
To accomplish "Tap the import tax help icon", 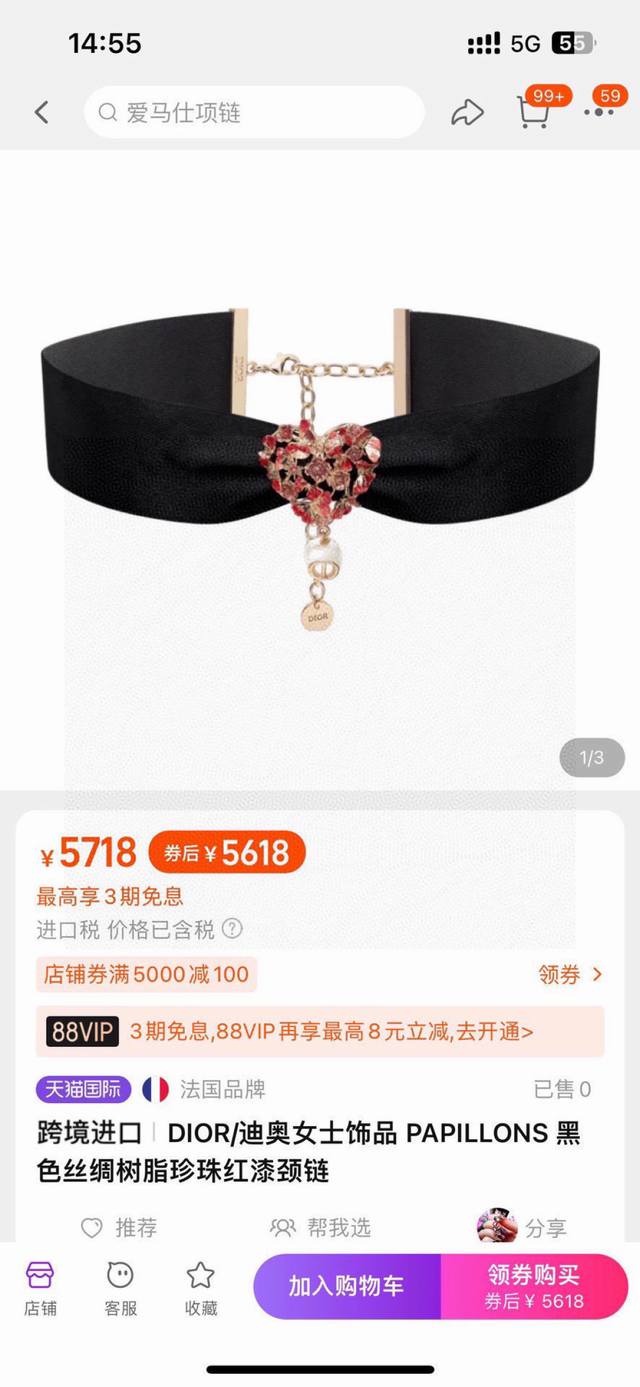I will [232, 929].
